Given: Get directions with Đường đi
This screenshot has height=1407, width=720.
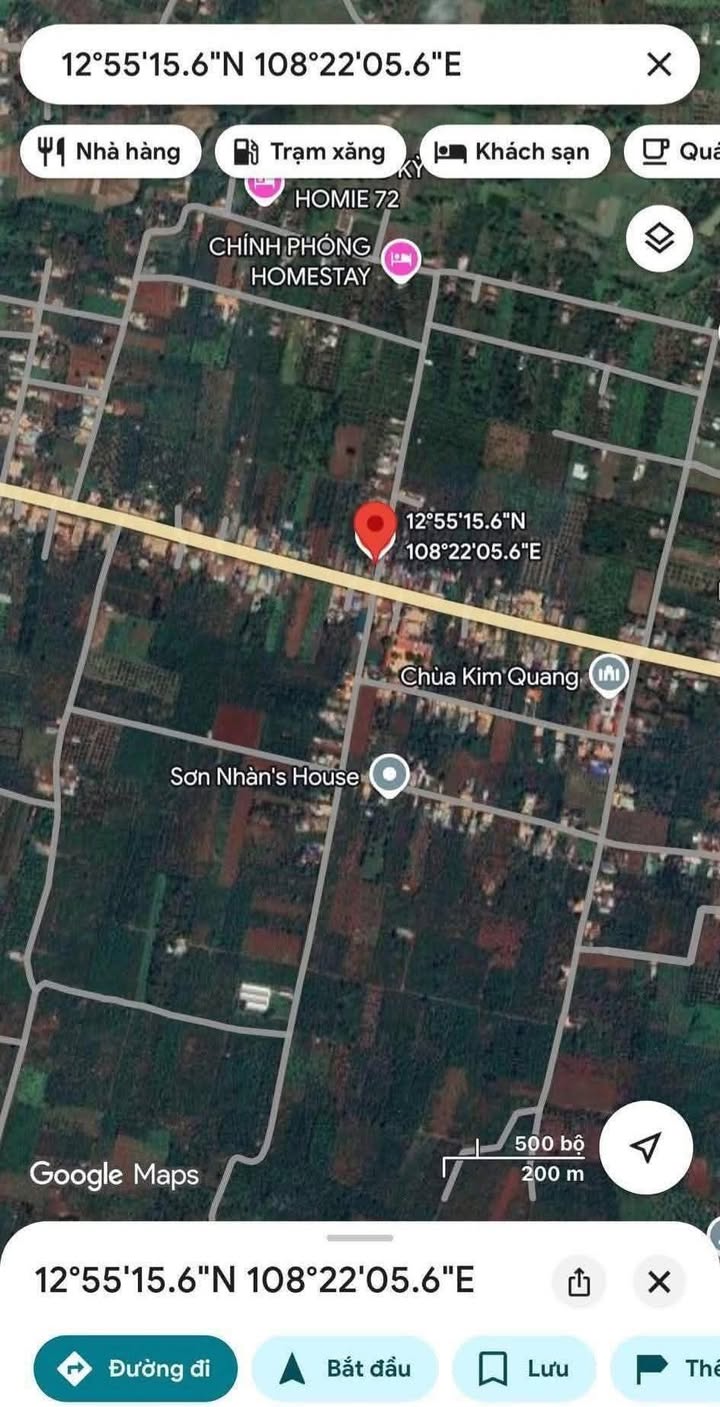Looking at the screenshot, I should pyautogui.click(x=136, y=1368).
